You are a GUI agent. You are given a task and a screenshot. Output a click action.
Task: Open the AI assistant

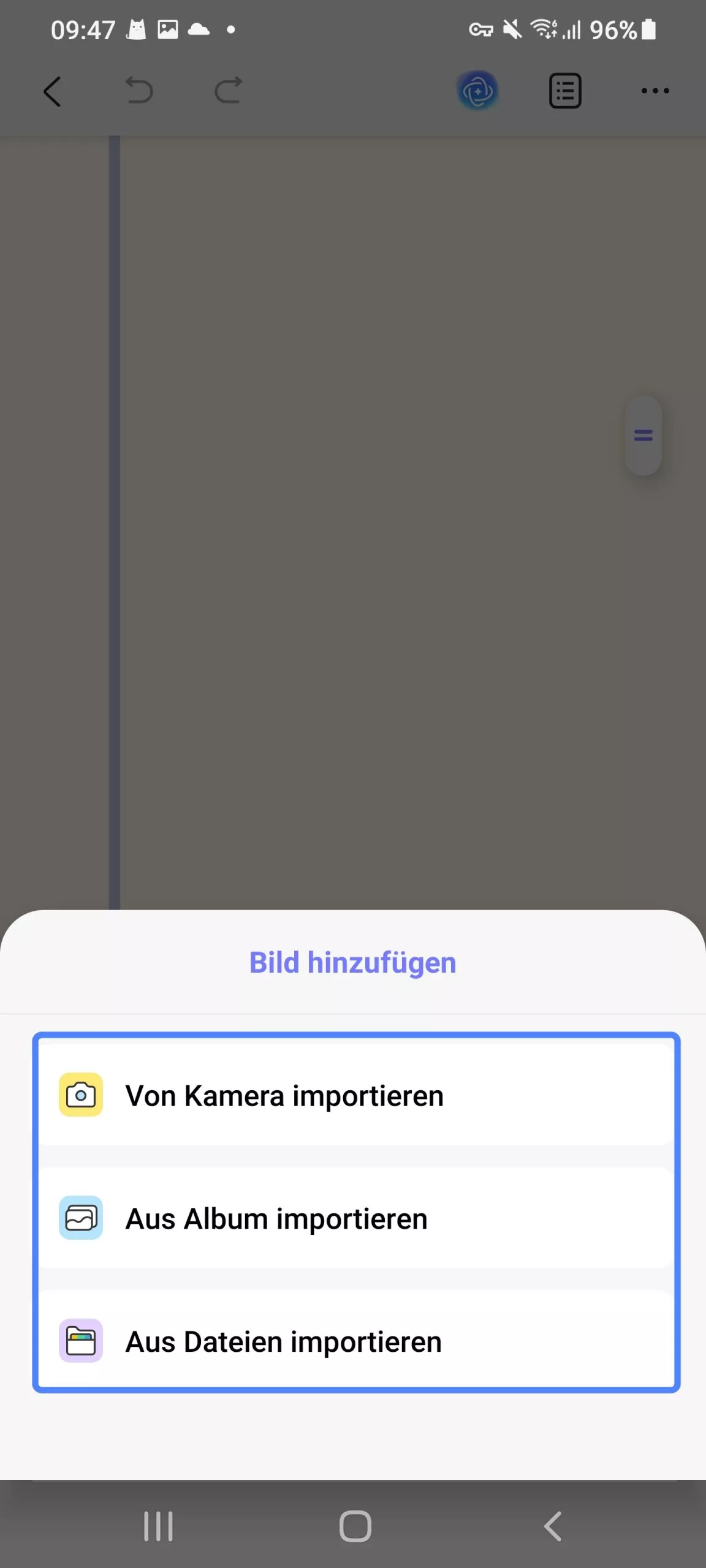(x=477, y=91)
